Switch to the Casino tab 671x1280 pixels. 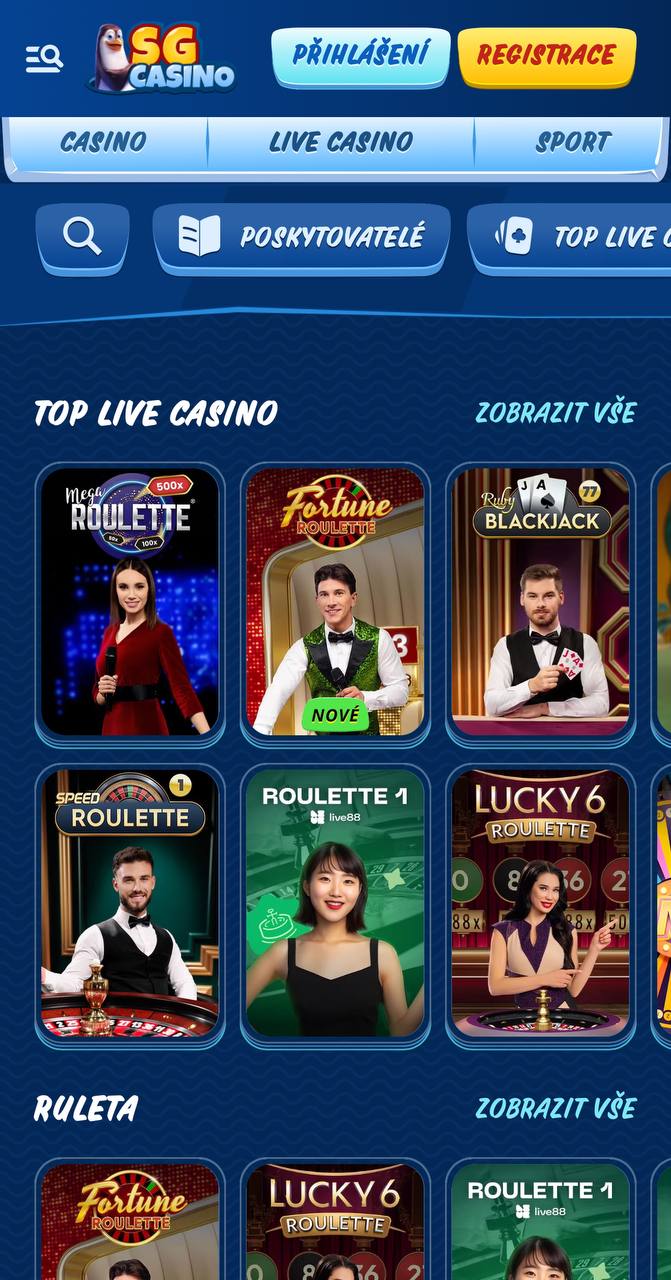tap(104, 143)
